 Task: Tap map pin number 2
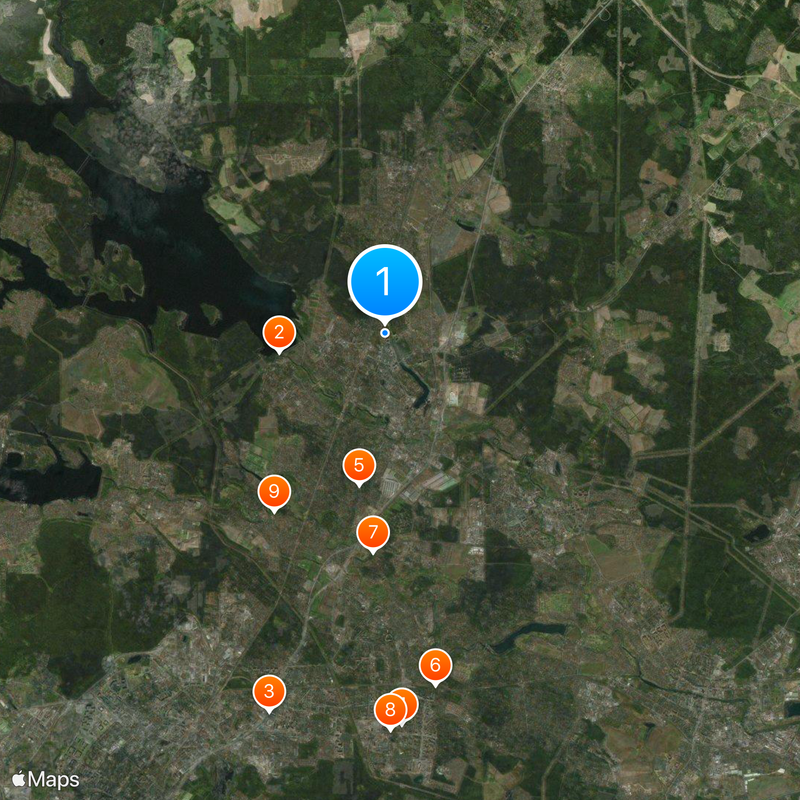click(x=279, y=333)
